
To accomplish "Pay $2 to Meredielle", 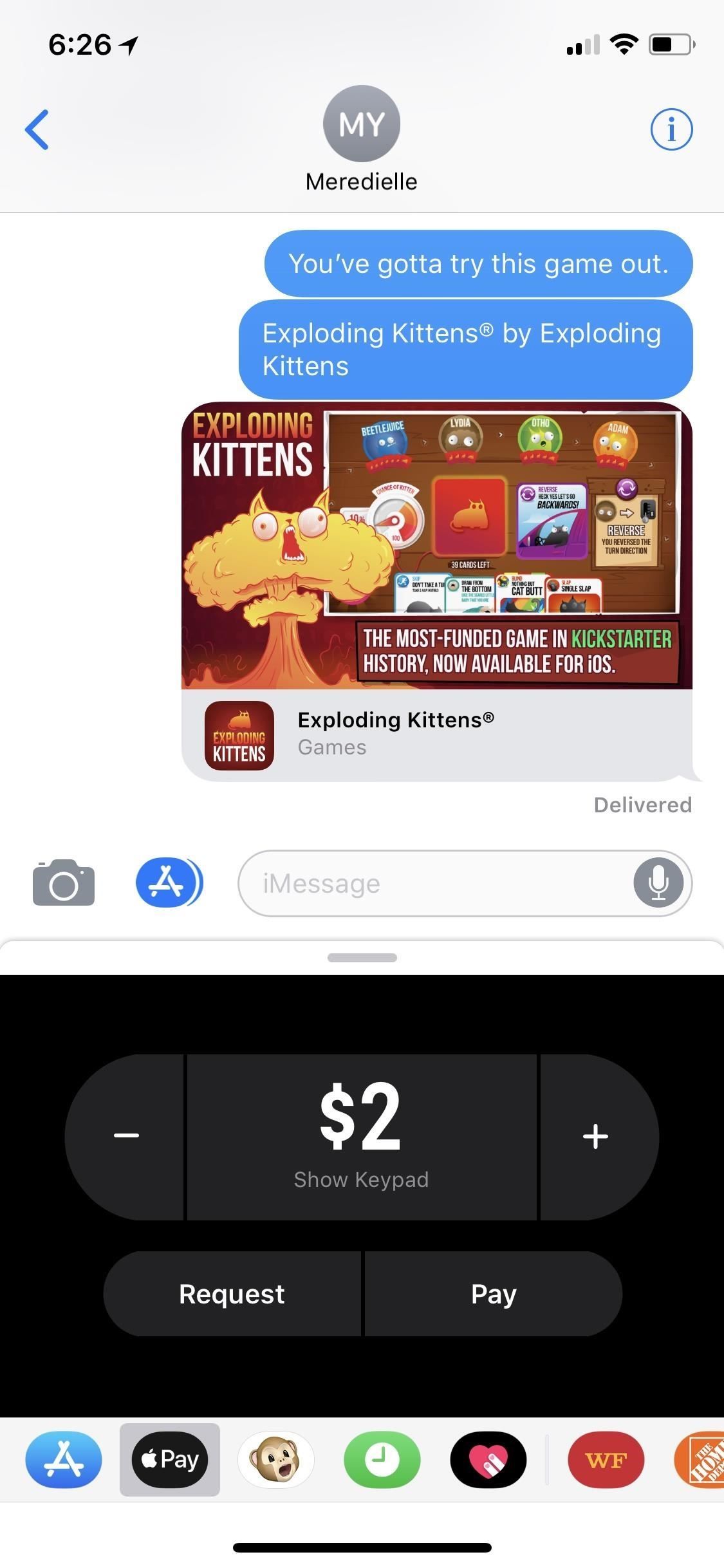I will coord(494,1294).
